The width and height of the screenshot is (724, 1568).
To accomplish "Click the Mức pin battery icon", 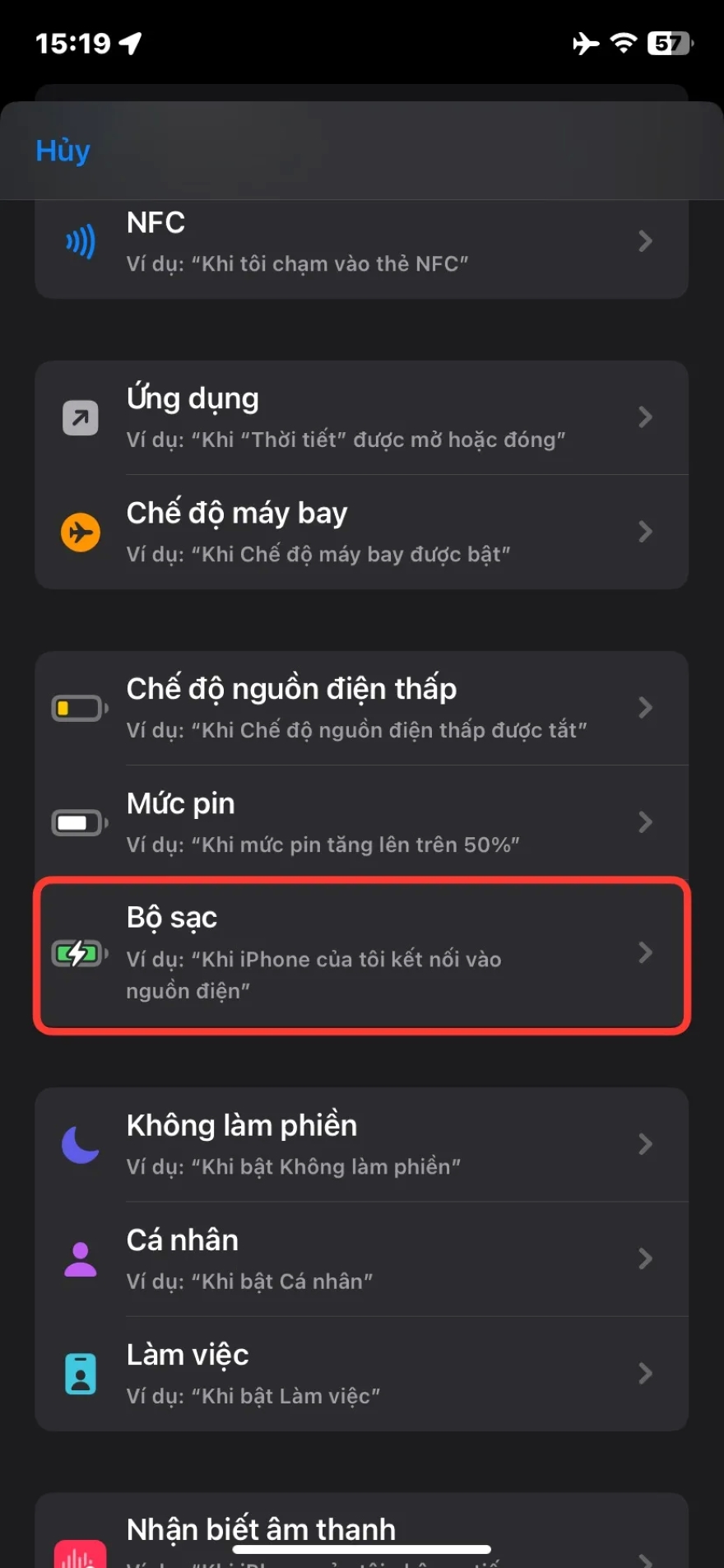I will pos(79,821).
